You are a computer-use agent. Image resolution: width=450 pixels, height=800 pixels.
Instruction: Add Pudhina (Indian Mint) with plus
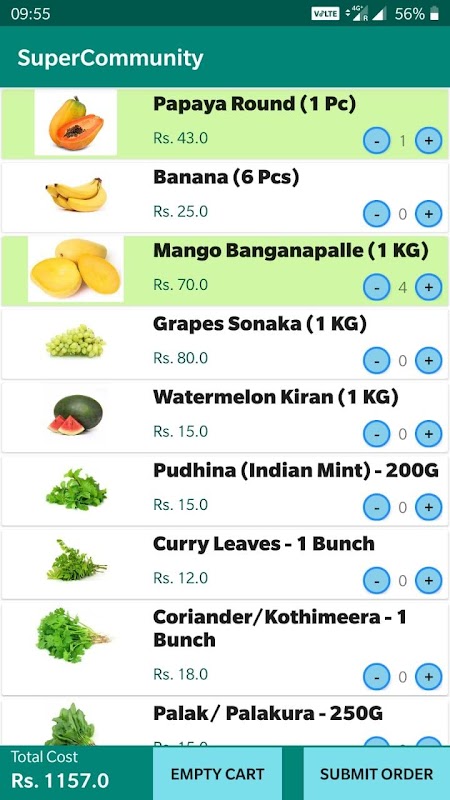[429, 508]
